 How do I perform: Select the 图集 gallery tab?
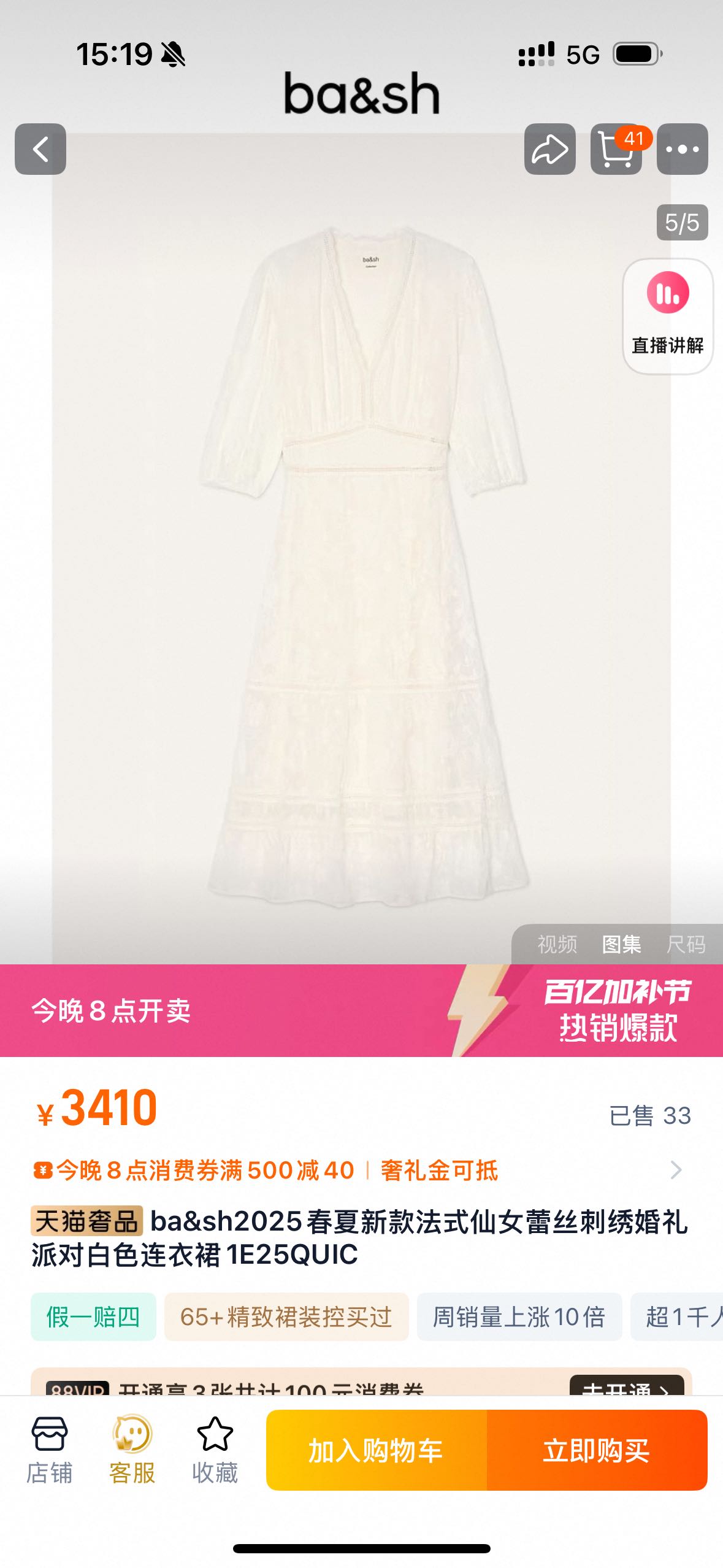621,944
